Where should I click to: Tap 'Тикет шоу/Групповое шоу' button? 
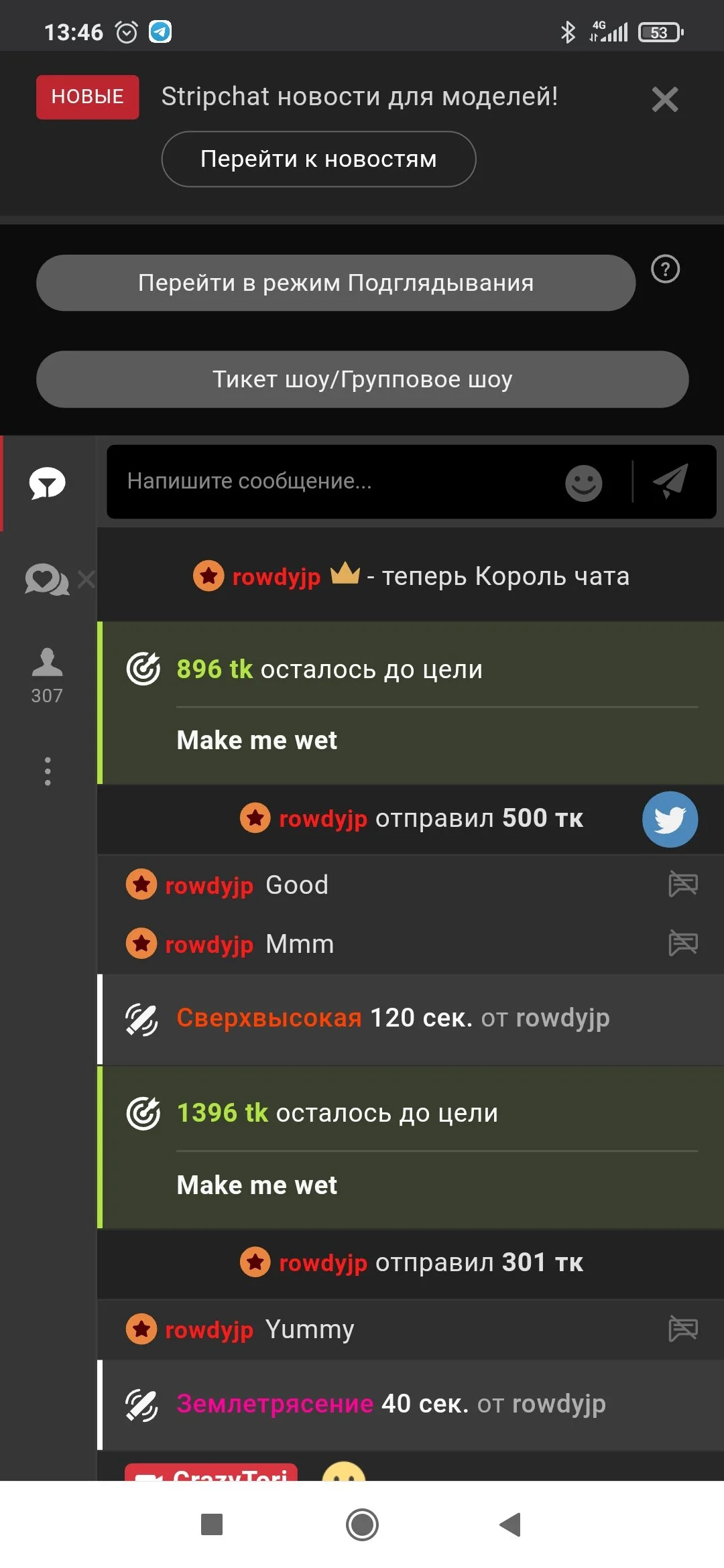point(362,379)
